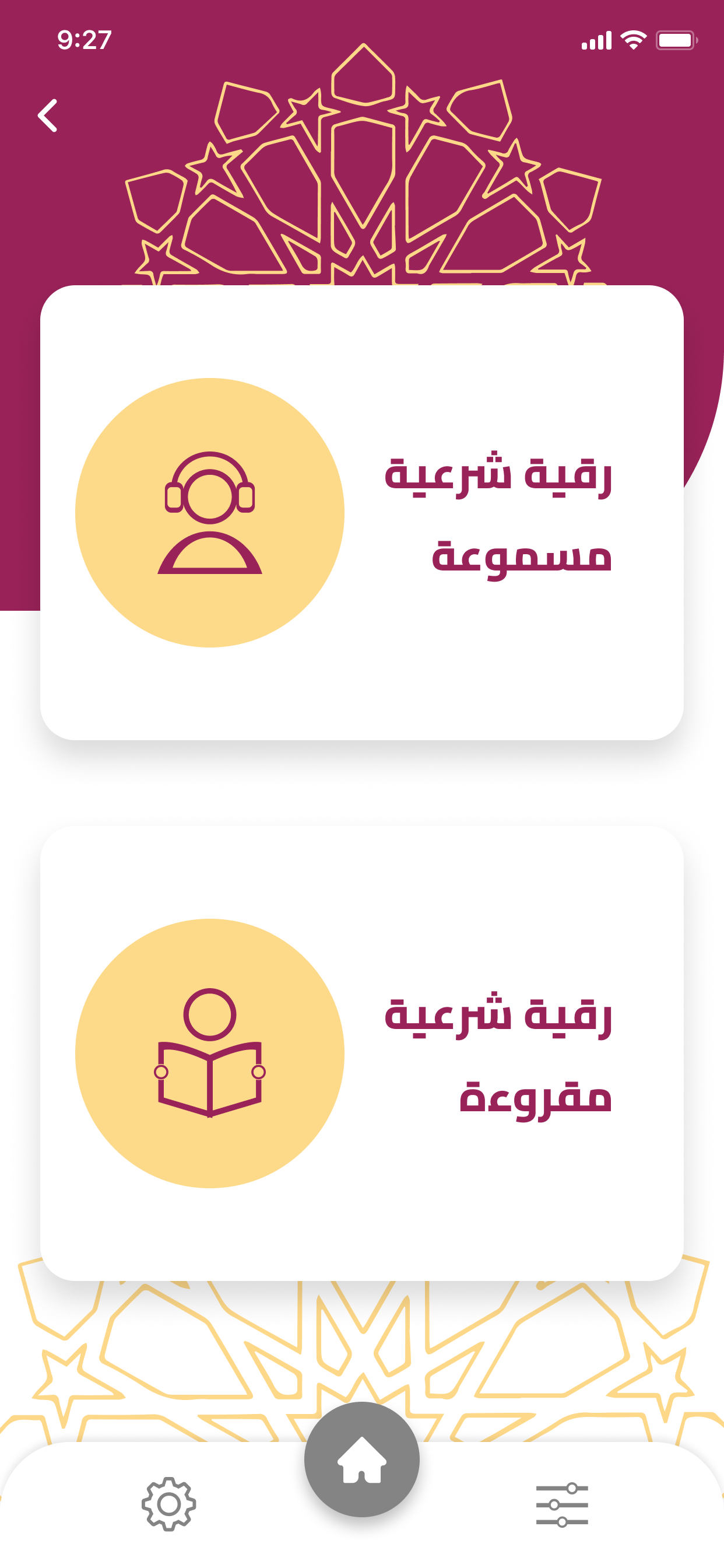Open the رقية شرعية مقروءة card
The image size is (724, 1568).
(x=361, y=1053)
